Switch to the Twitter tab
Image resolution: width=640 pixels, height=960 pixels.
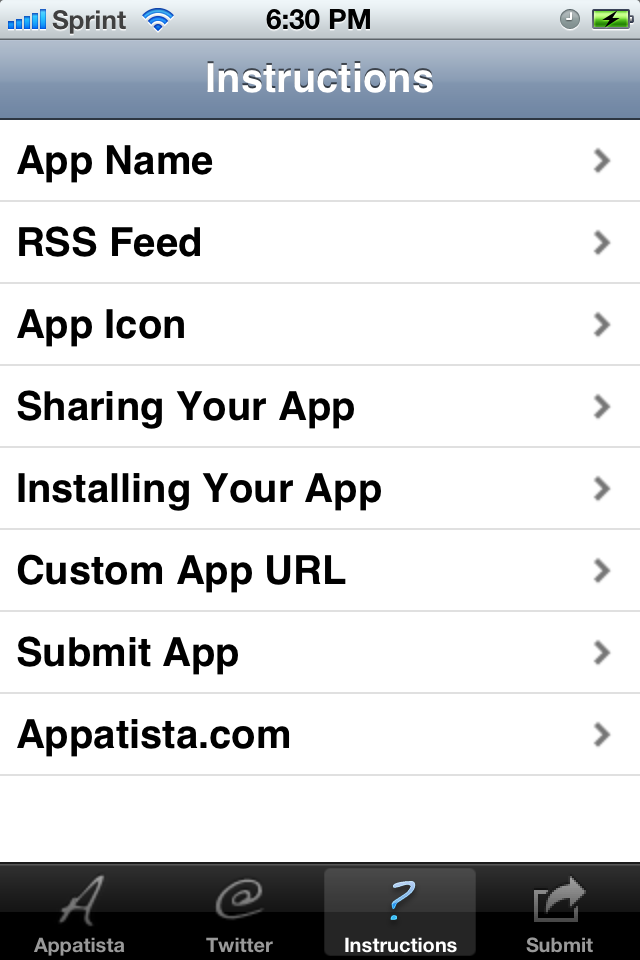click(x=240, y=912)
